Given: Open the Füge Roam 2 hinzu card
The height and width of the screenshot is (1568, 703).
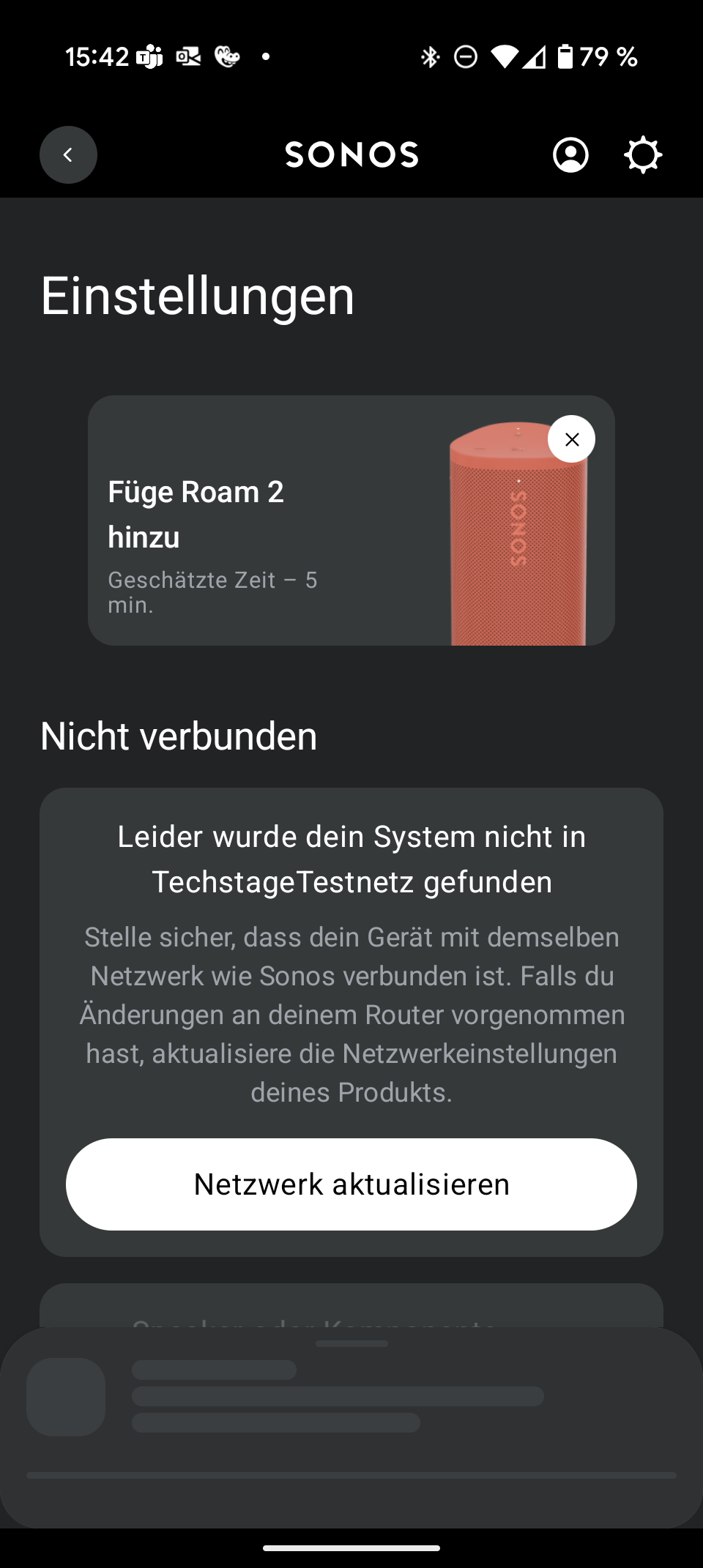Looking at the screenshot, I should pos(351,520).
